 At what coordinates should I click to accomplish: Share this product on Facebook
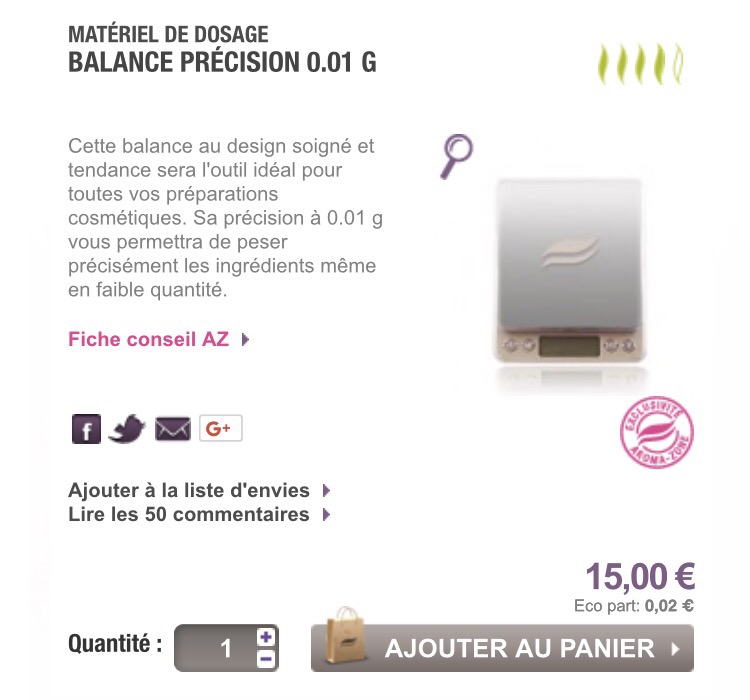[87, 428]
